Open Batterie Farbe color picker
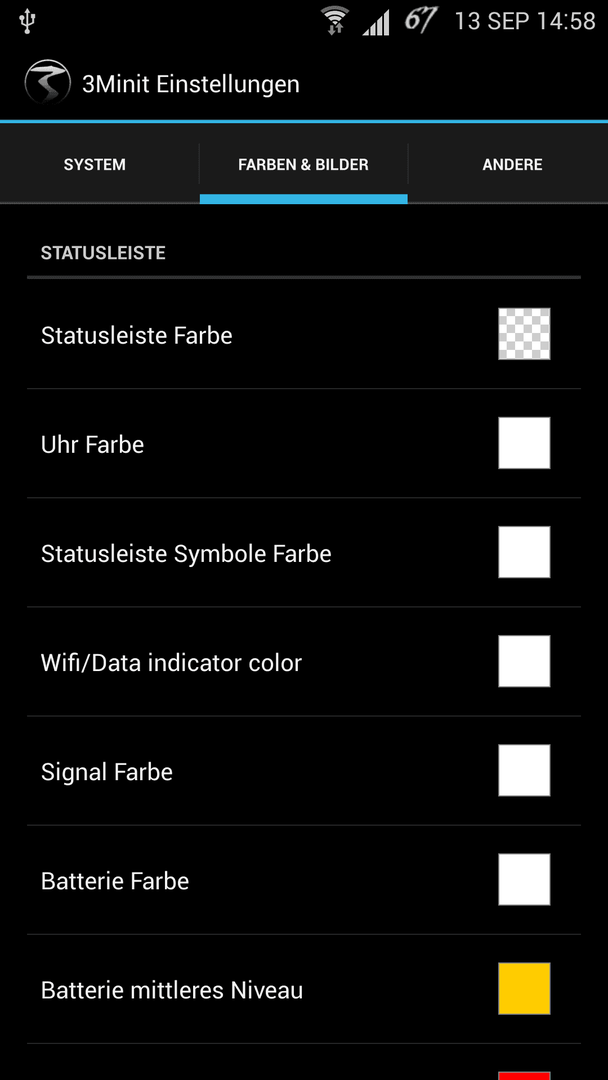 tap(304, 880)
